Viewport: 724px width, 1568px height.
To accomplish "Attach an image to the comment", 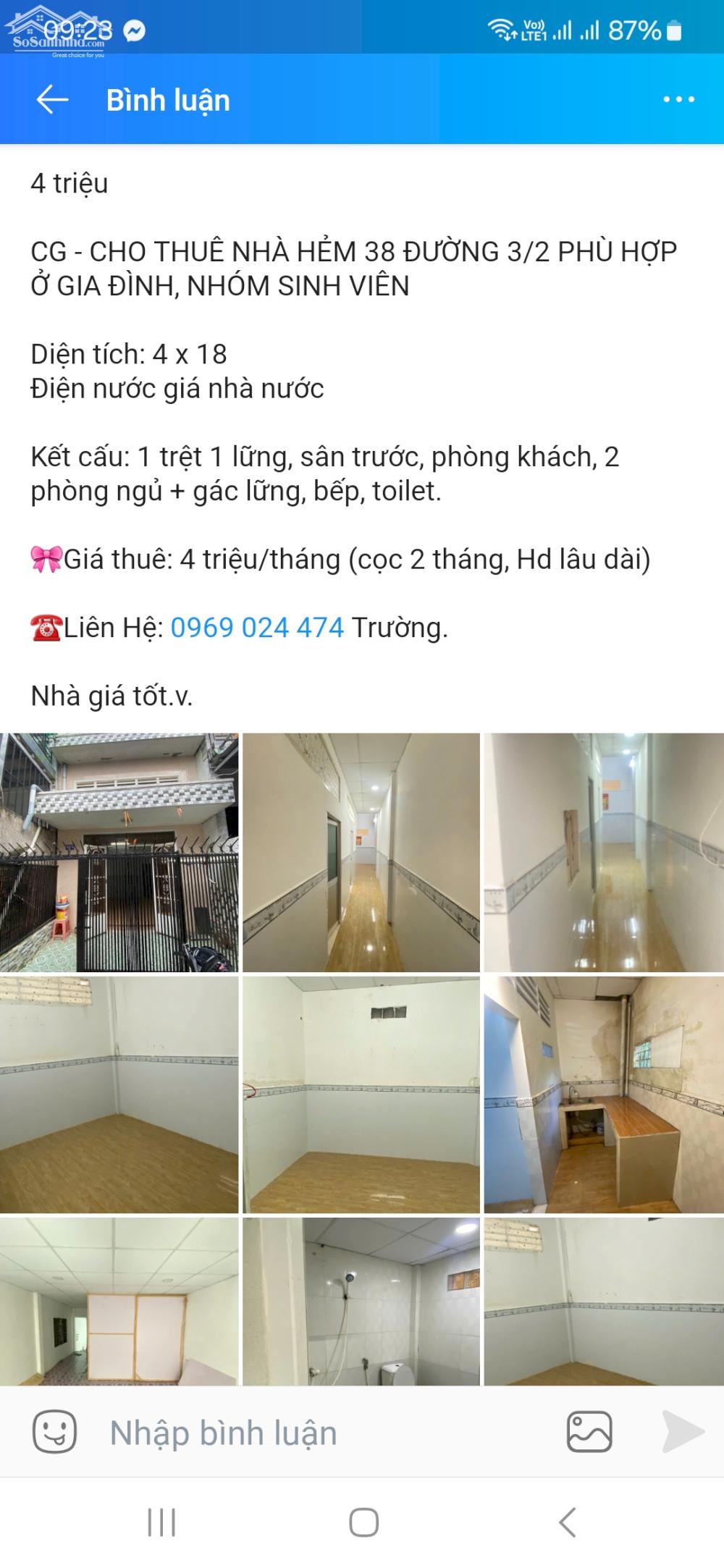I will coord(589,1432).
